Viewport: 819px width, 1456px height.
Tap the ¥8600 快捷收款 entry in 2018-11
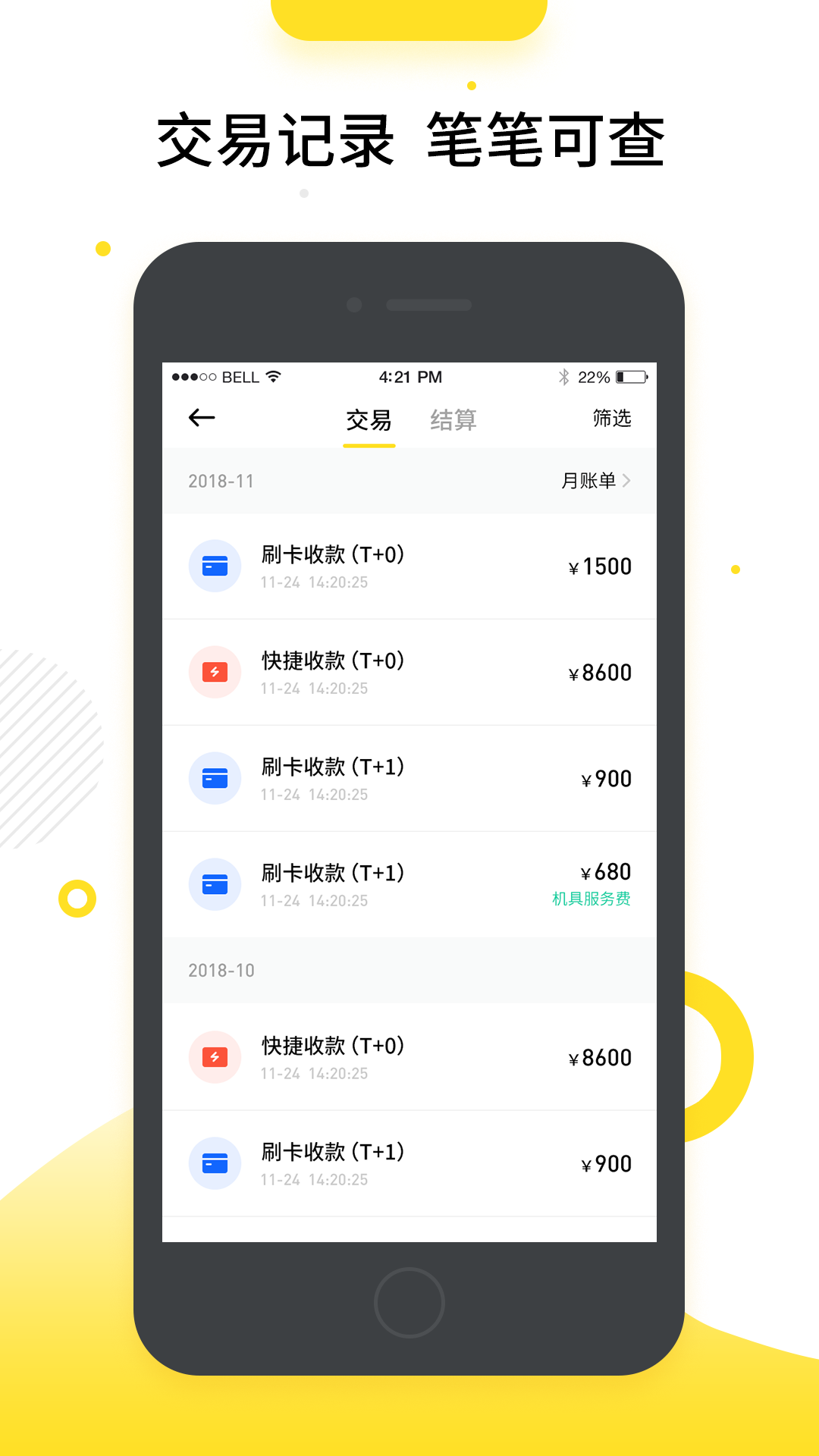[x=409, y=672]
